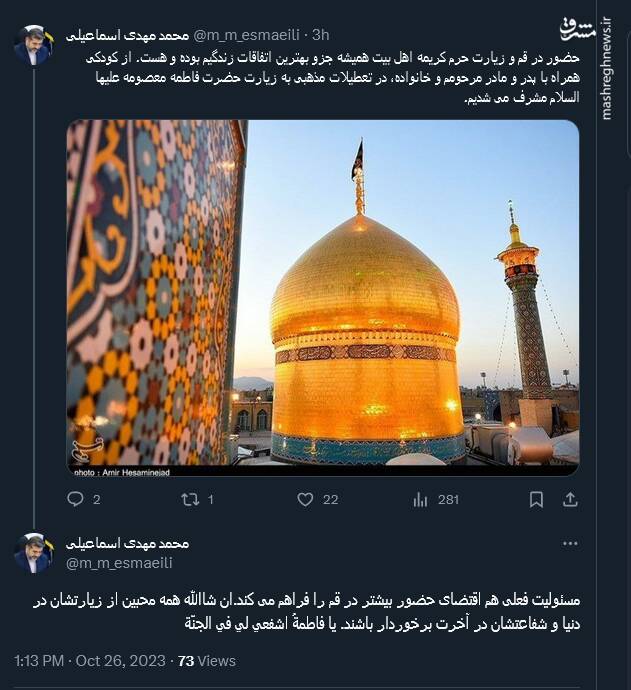Share the tweet with the shrine photo
This screenshot has height=690, width=631.
click(x=570, y=499)
